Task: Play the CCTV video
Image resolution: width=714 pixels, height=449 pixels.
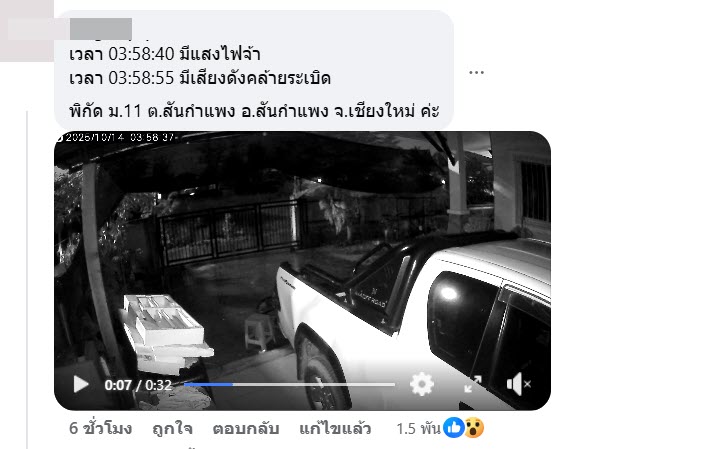Action: [81, 385]
